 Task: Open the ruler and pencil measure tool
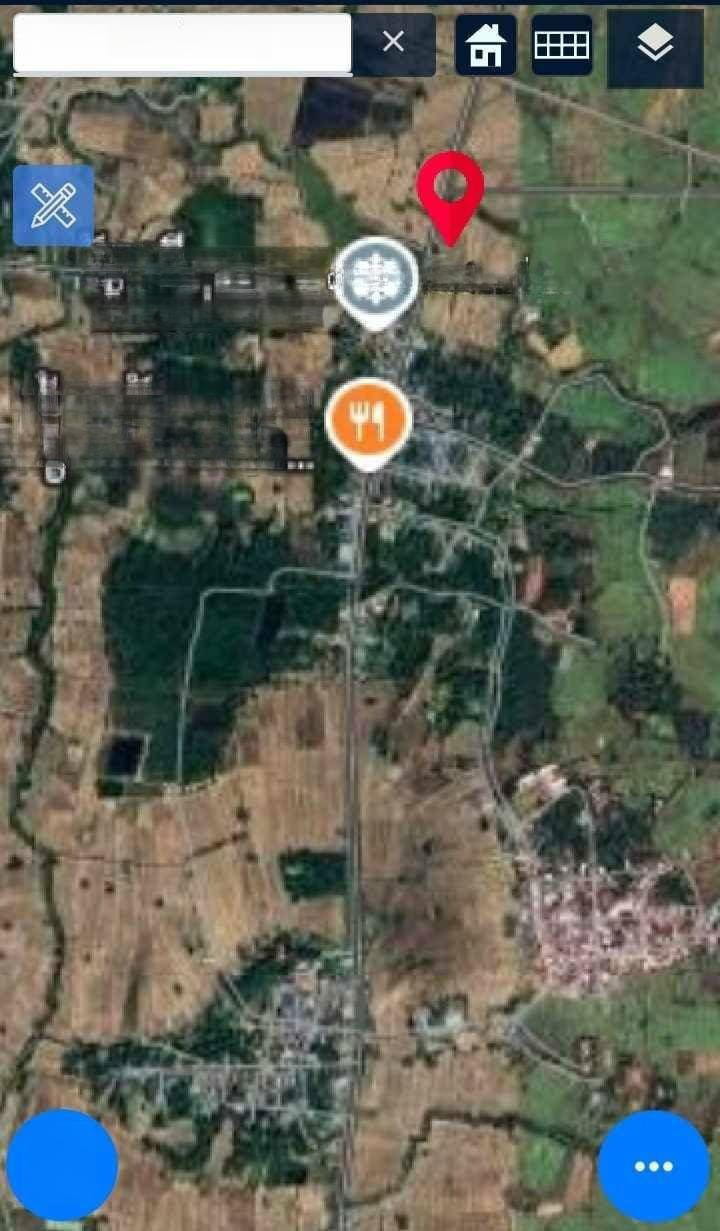tap(54, 206)
